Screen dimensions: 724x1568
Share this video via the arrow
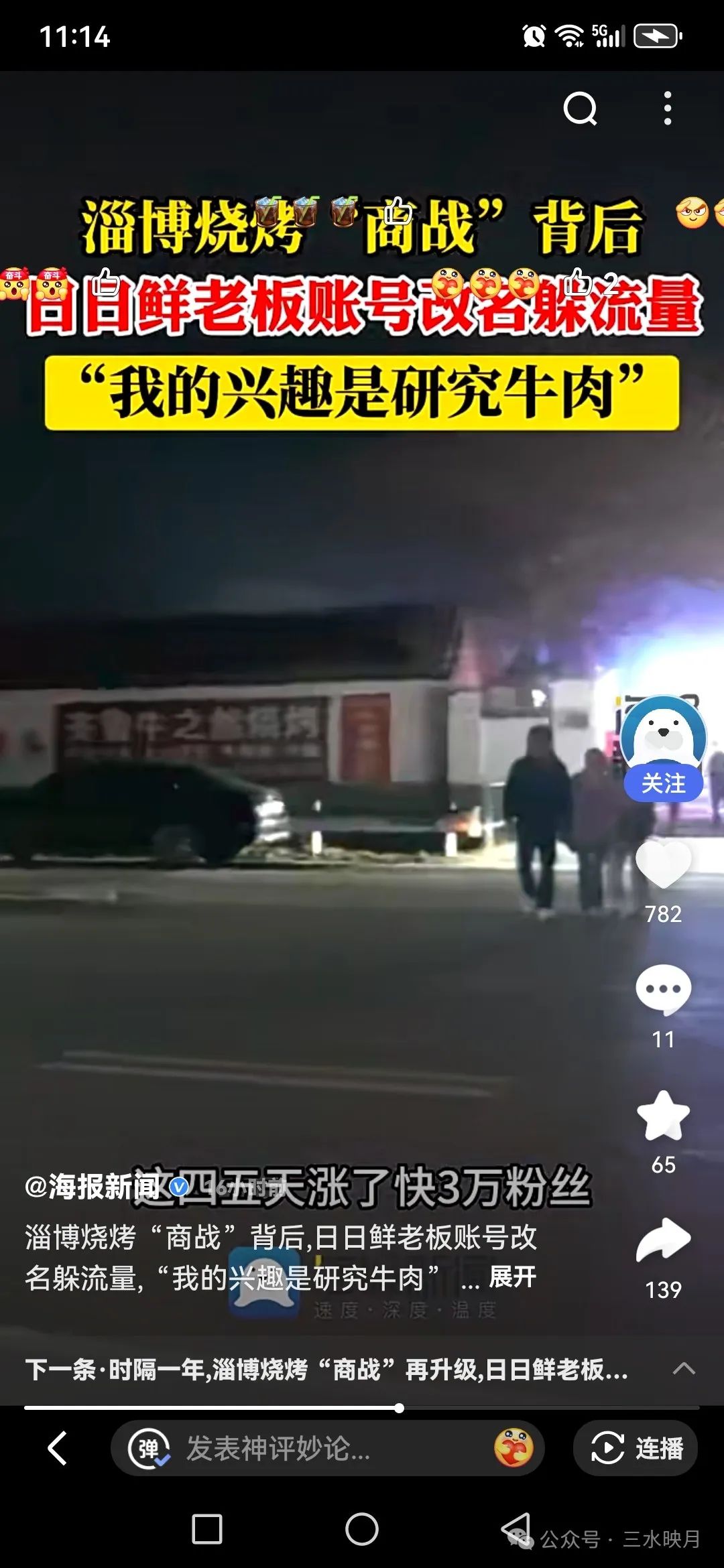coord(663,1240)
